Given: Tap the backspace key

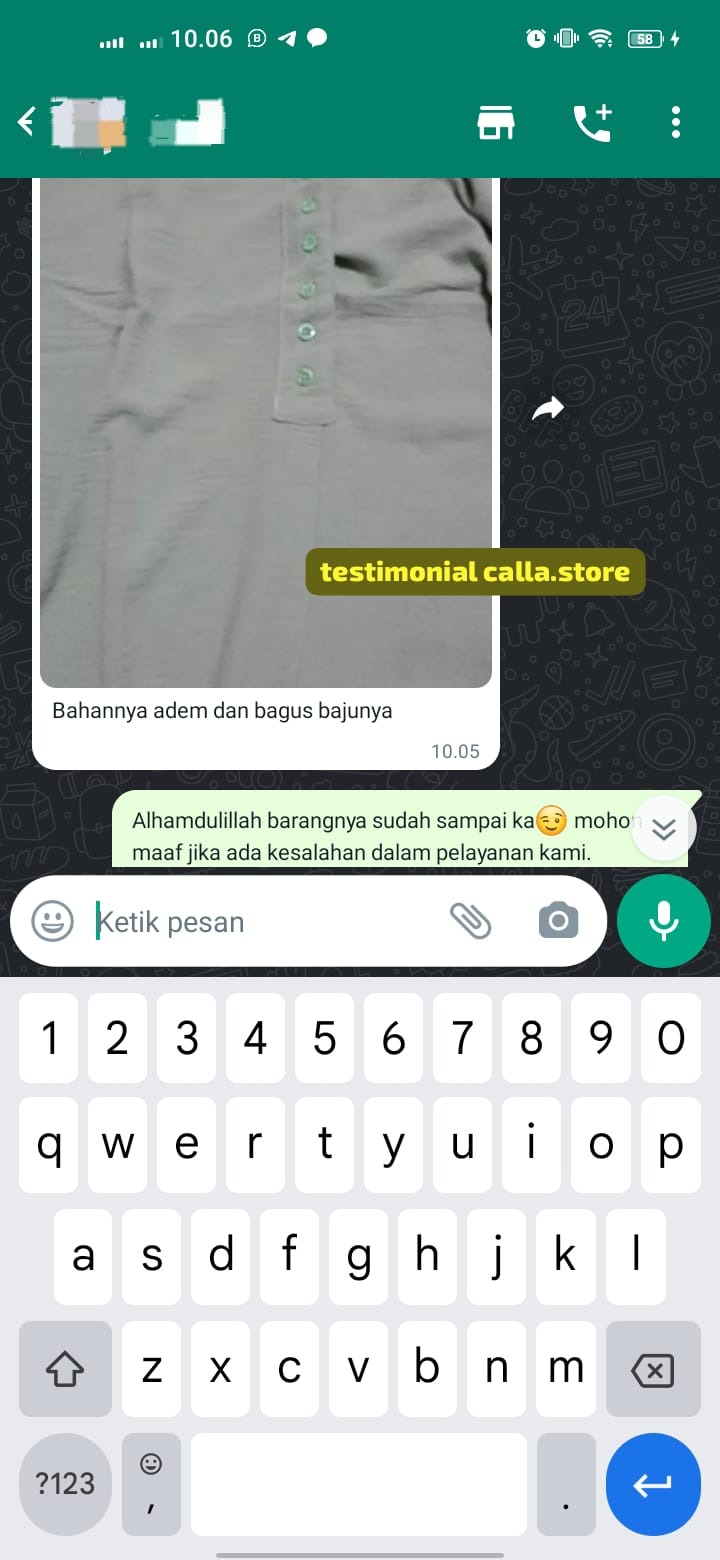Looking at the screenshot, I should [x=653, y=1370].
